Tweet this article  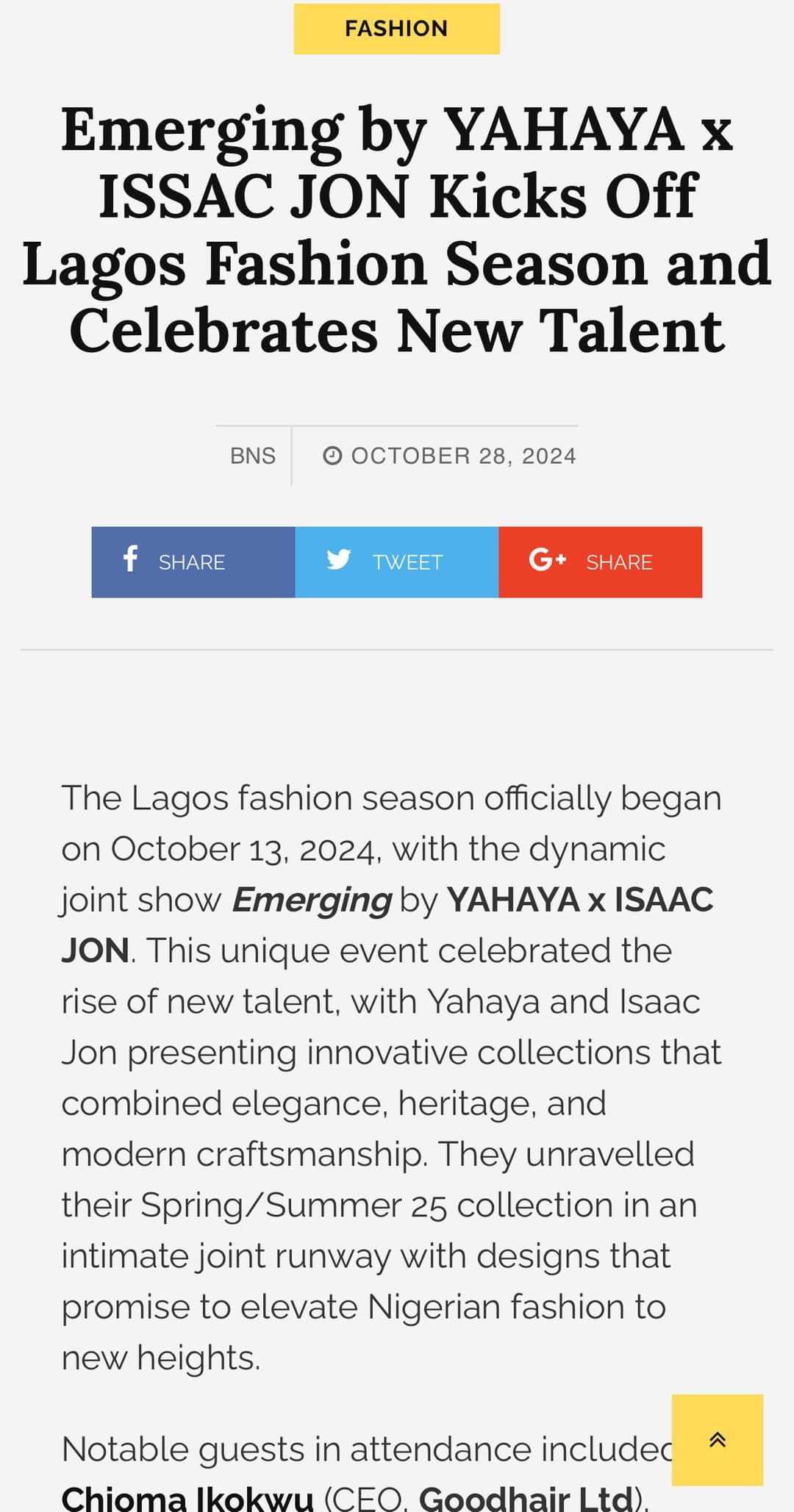pyautogui.click(x=397, y=562)
